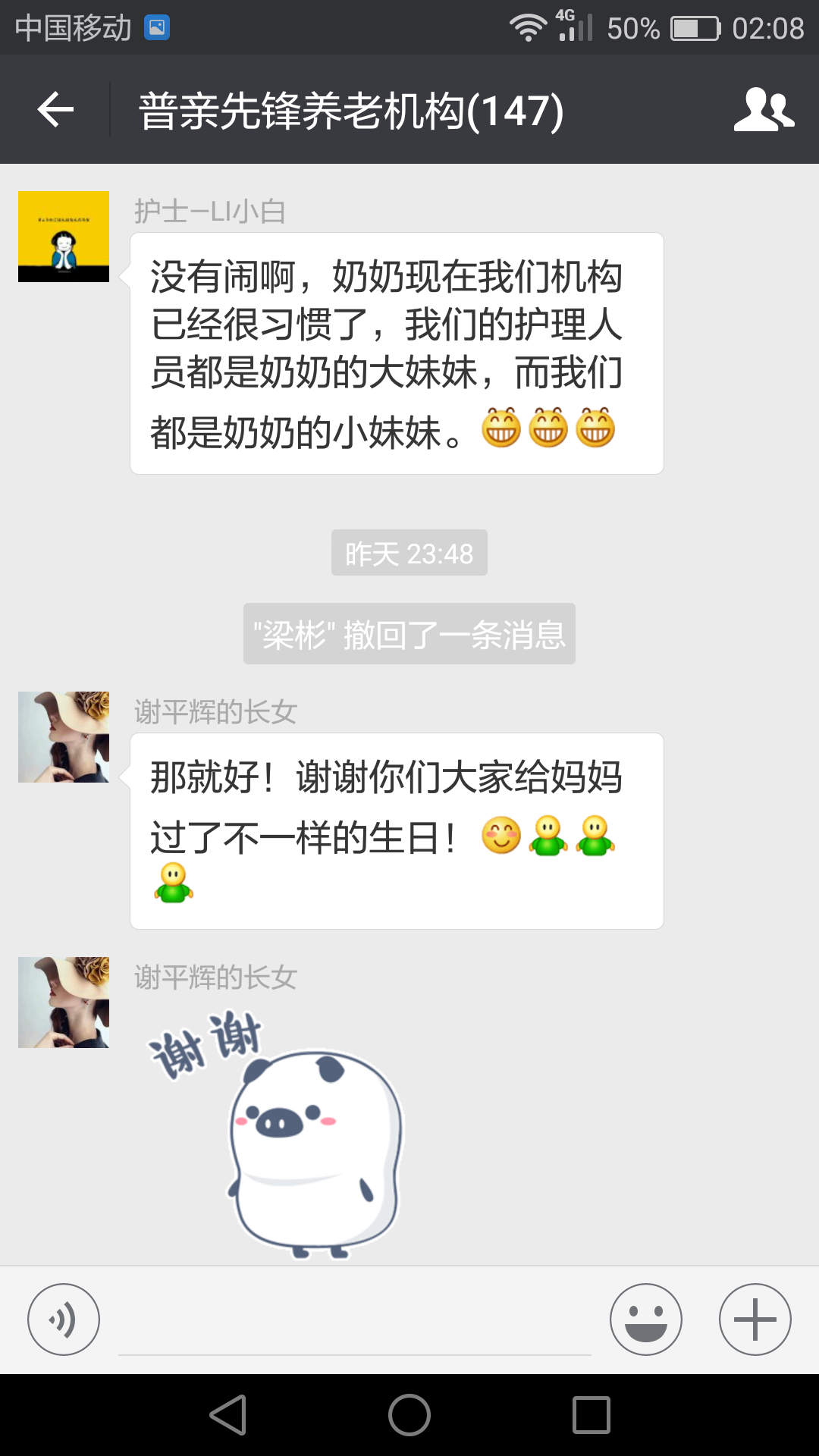
Task: Open the emoji picker
Action: (645, 1319)
